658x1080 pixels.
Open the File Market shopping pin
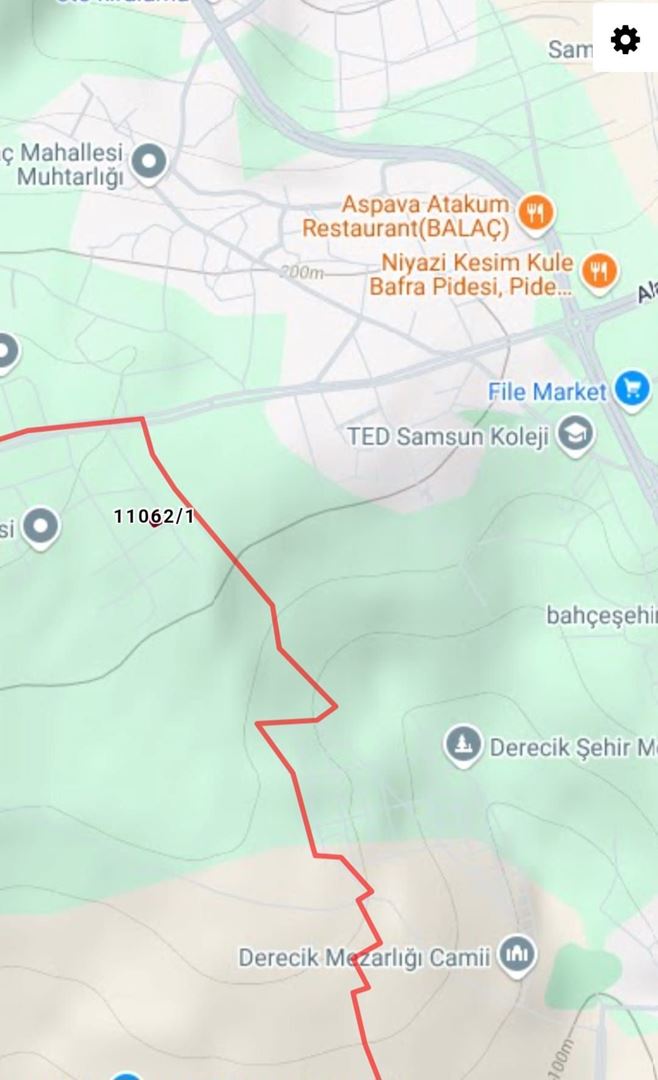pos(631,388)
